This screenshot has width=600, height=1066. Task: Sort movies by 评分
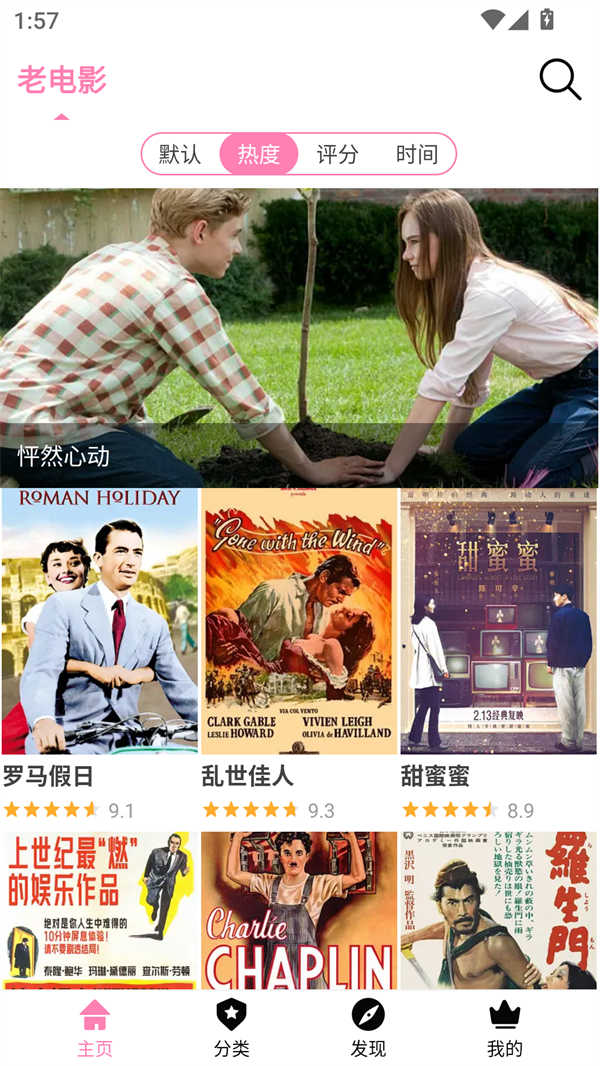(337, 154)
